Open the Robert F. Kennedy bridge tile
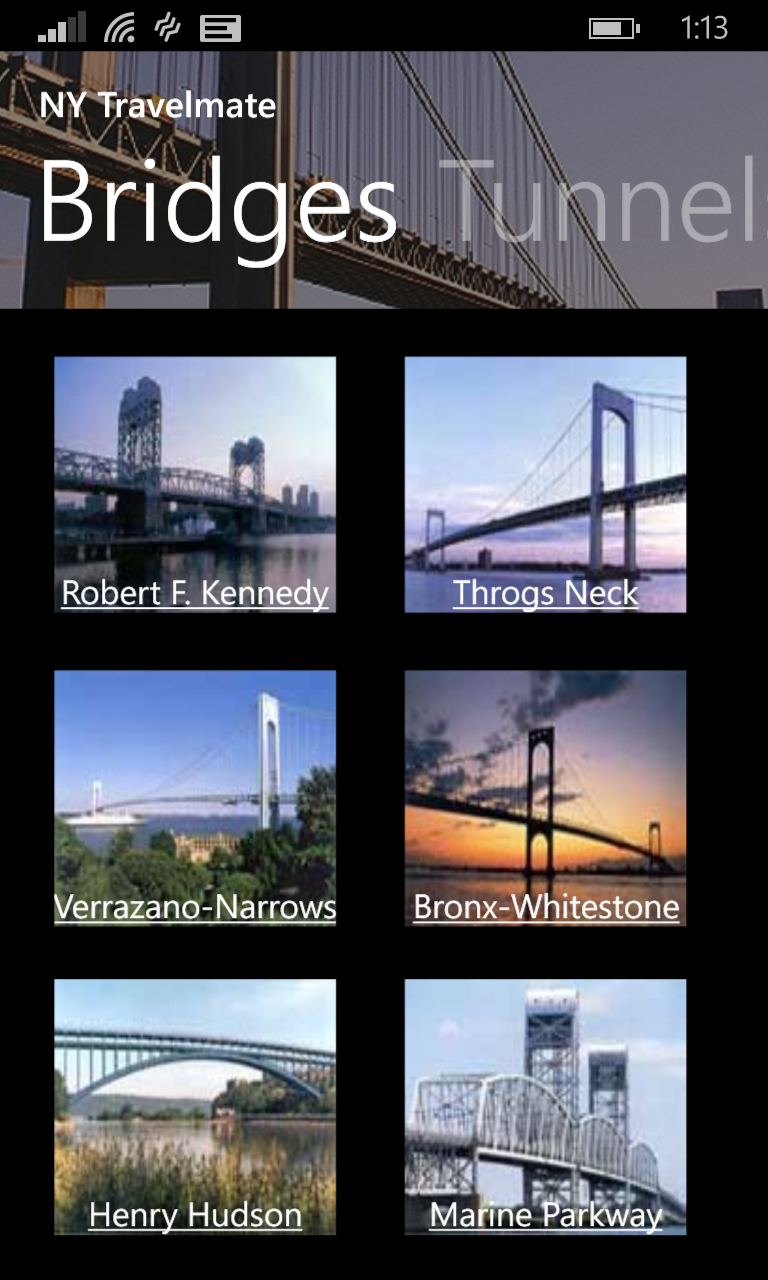The height and width of the screenshot is (1280, 768). click(195, 485)
